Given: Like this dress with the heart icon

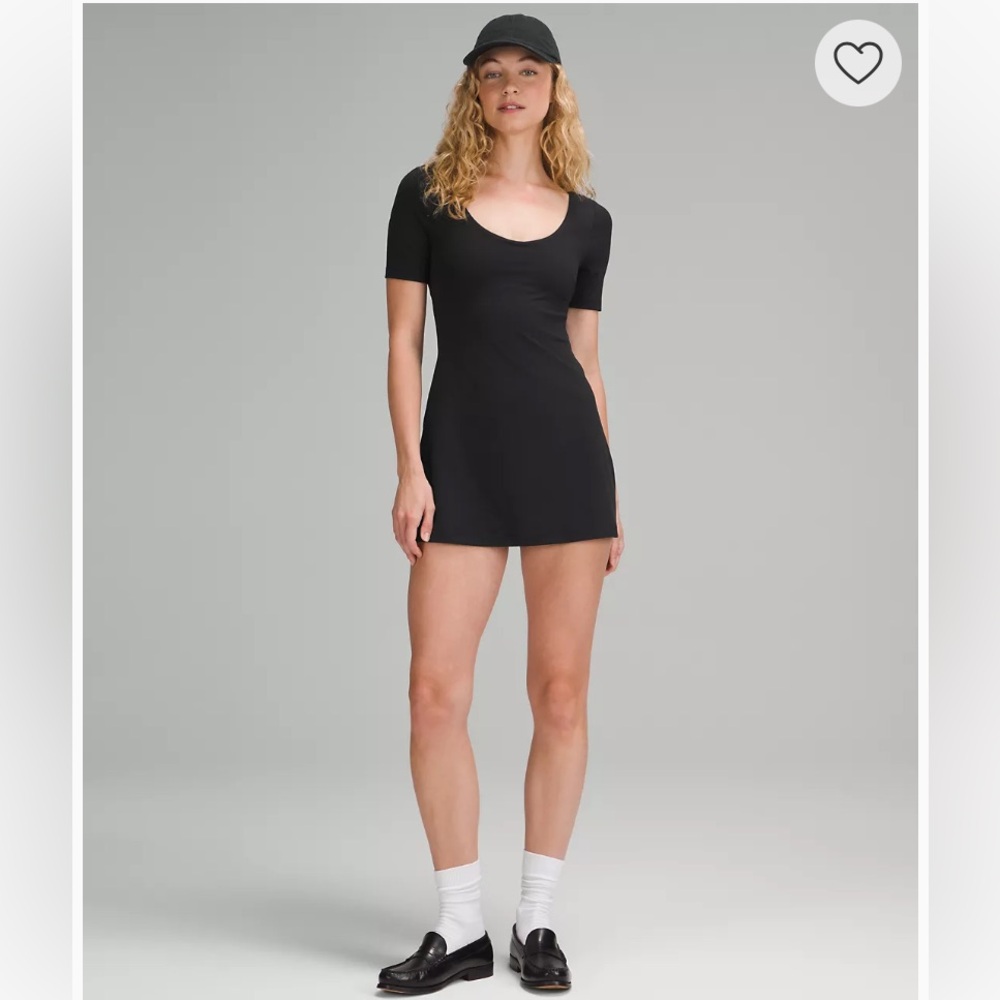Looking at the screenshot, I should click(857, 63).
